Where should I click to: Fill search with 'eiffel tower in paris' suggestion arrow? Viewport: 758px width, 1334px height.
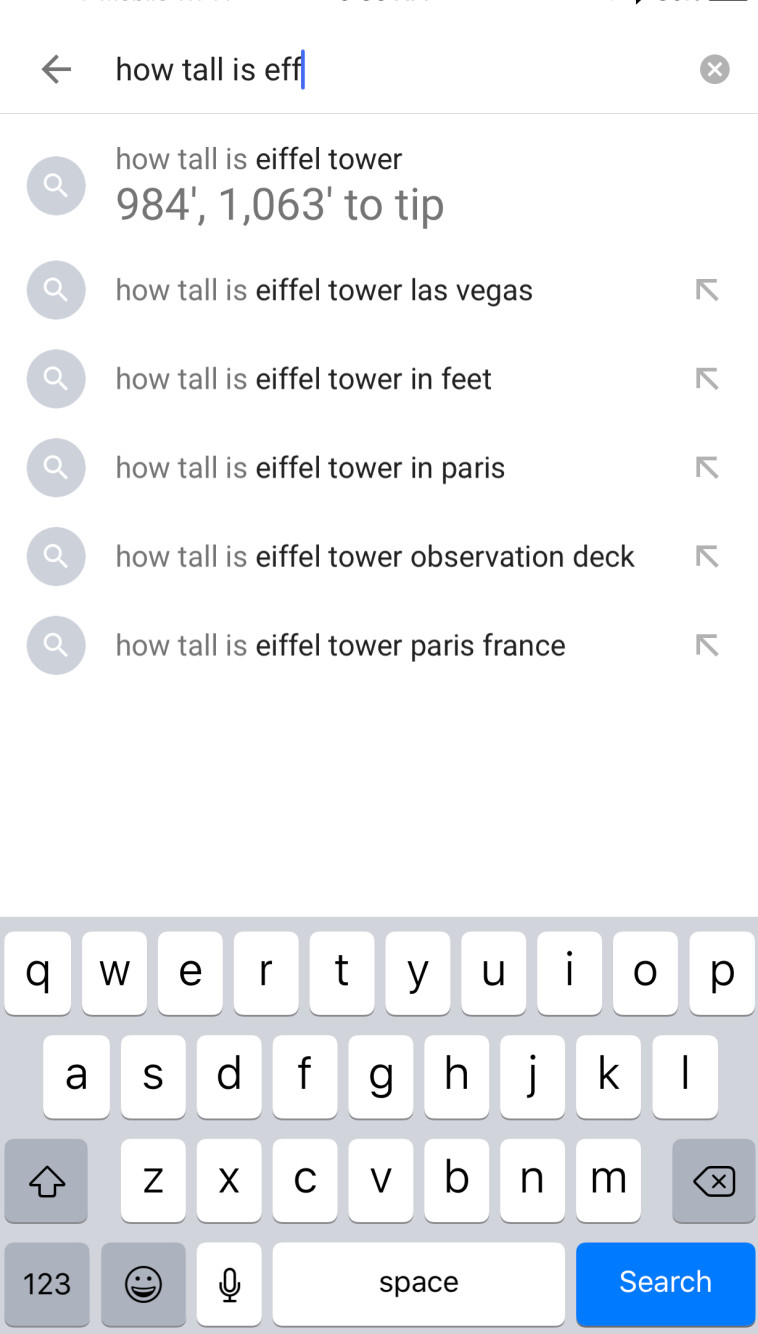707,467
